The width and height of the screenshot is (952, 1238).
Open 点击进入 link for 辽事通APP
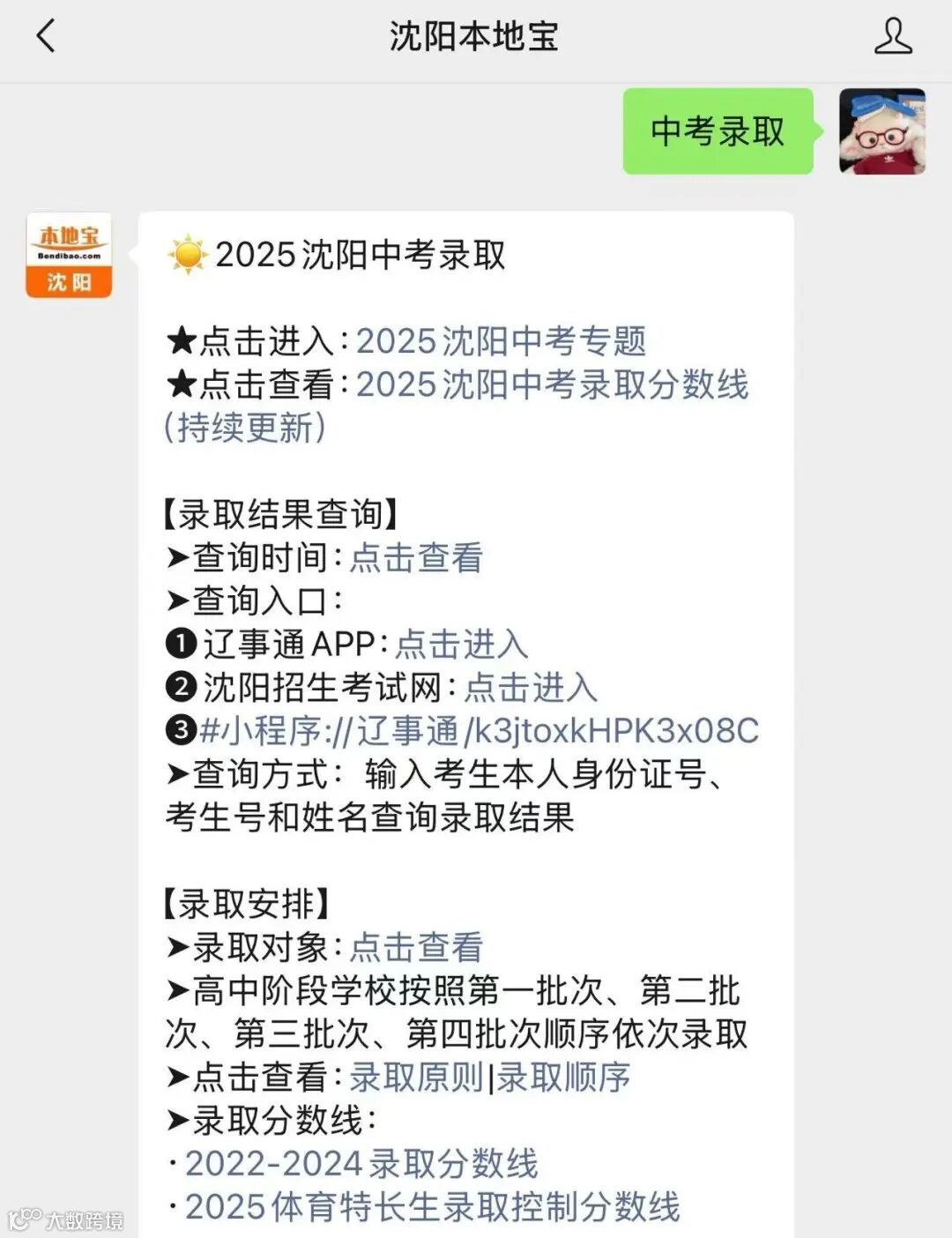tap(461, 644)
